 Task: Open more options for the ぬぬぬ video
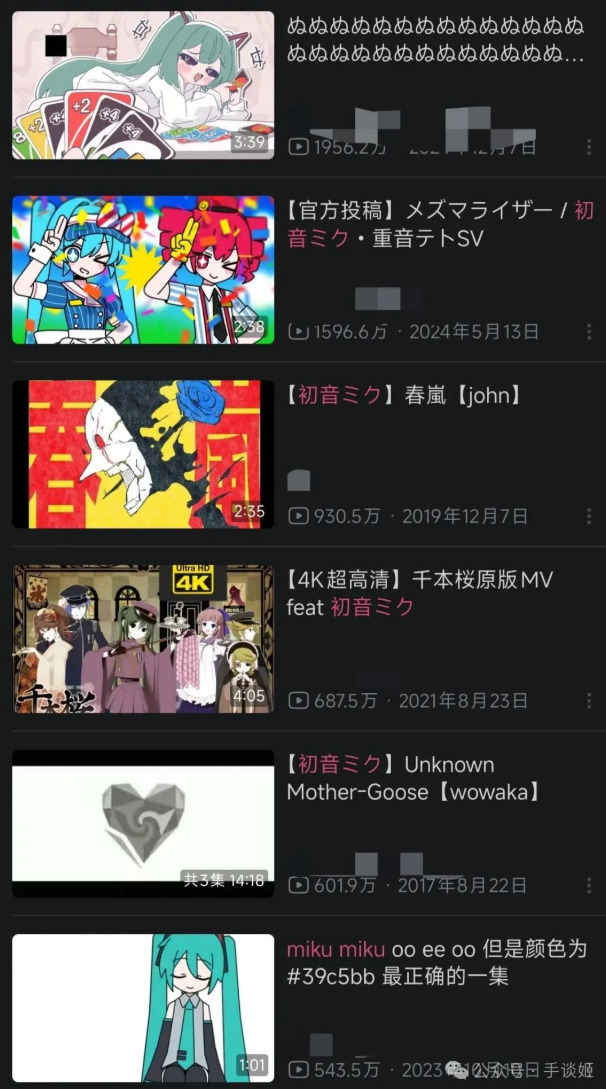click(x=589, y=147)
